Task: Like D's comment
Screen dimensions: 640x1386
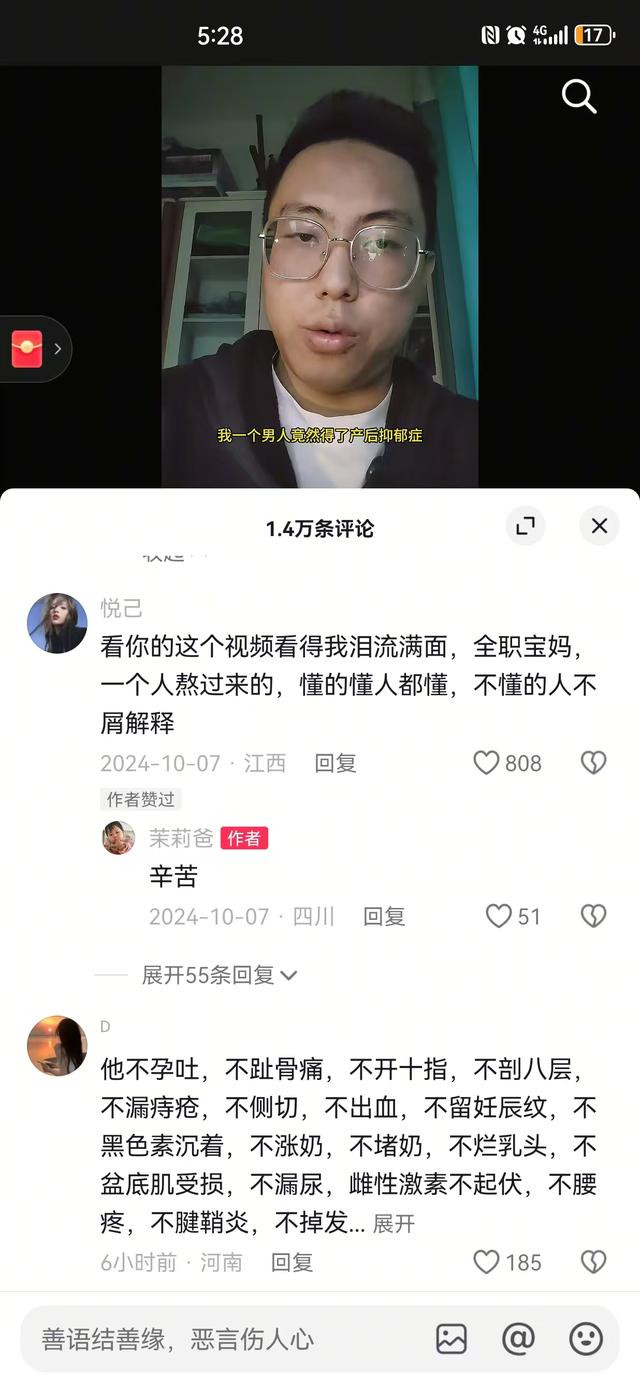Action: [487, 1262]
